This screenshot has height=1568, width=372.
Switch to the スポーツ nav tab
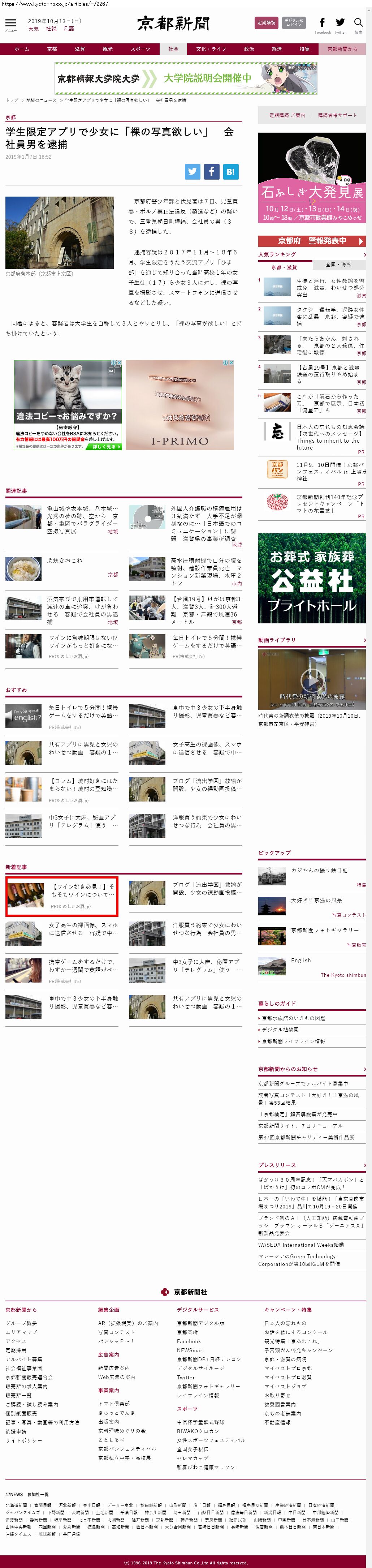point(140,49)
